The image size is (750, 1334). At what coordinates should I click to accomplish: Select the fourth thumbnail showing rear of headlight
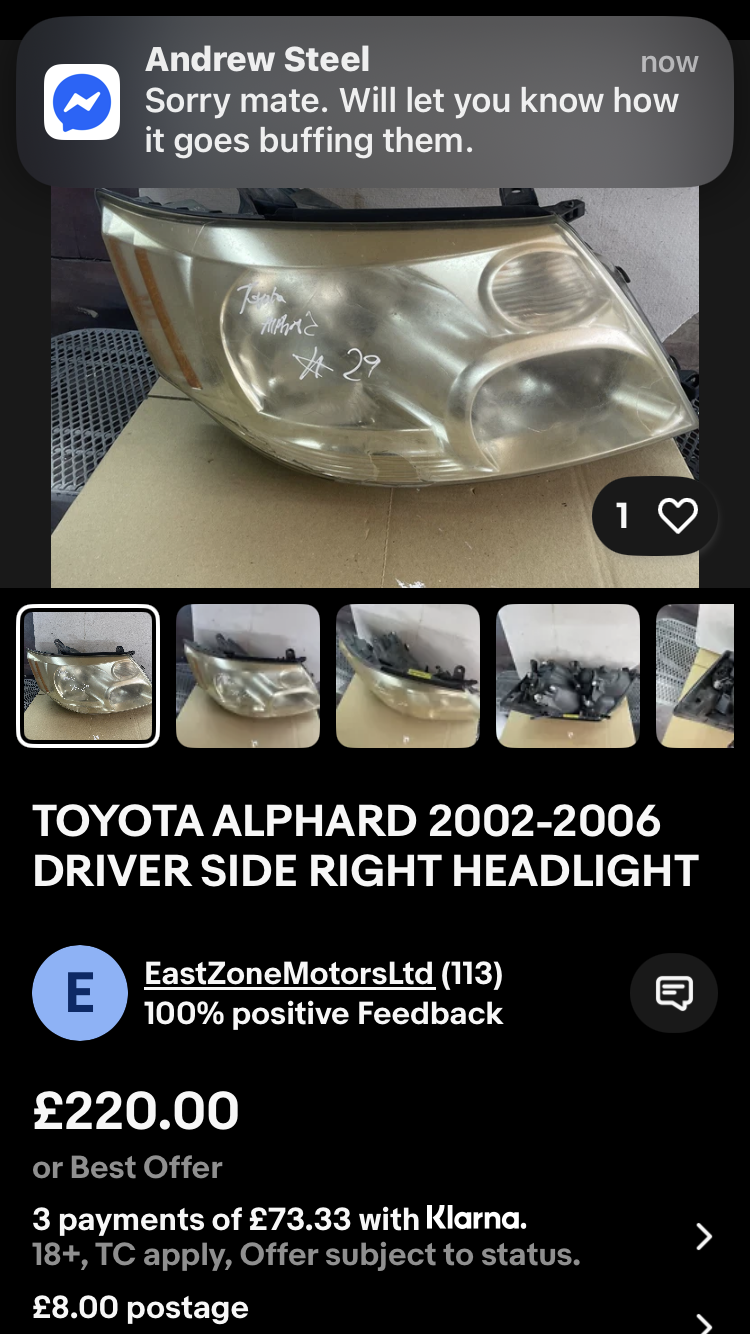pos(568,676)
